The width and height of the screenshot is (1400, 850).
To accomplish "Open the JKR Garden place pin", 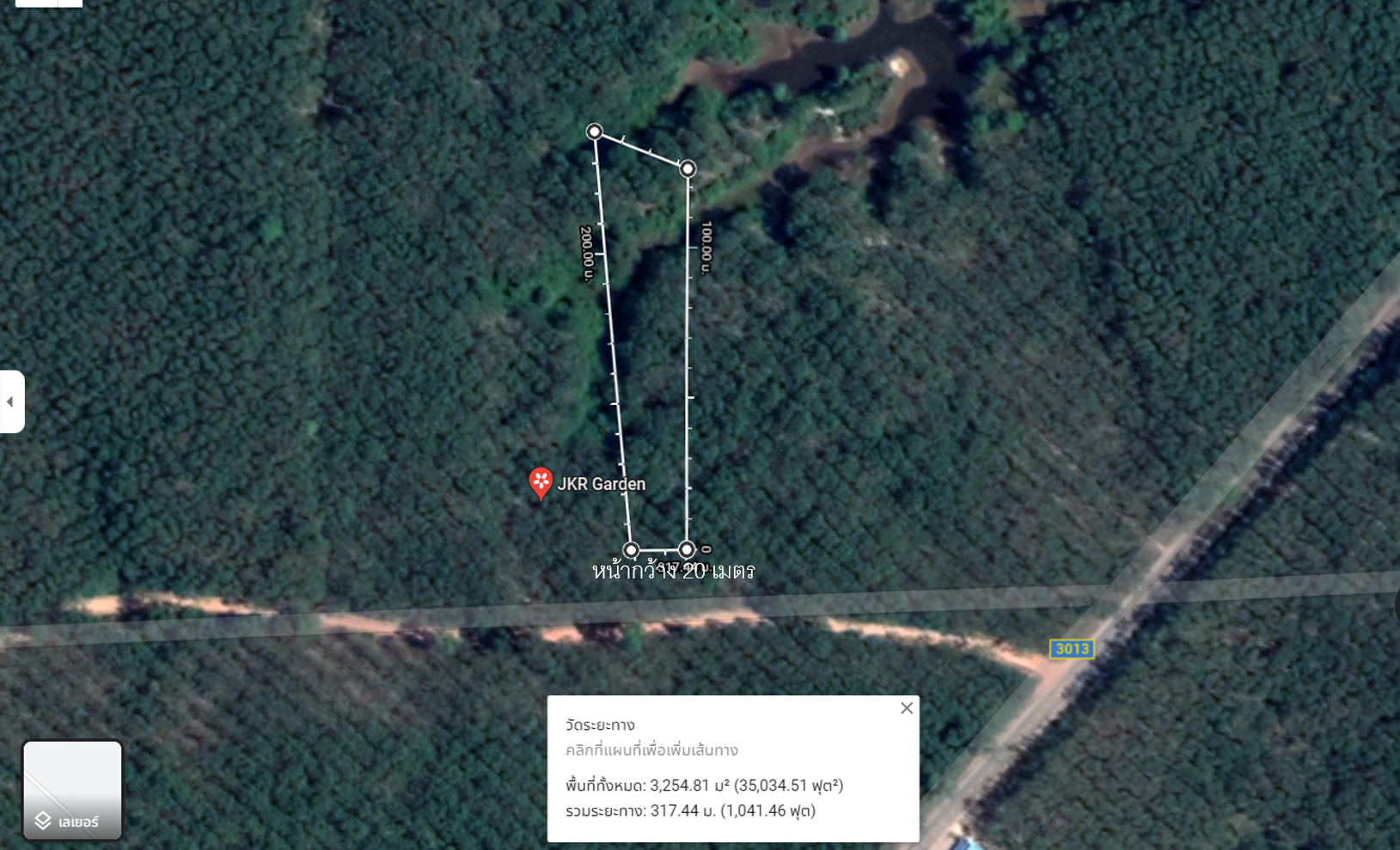I will point(541,482).
